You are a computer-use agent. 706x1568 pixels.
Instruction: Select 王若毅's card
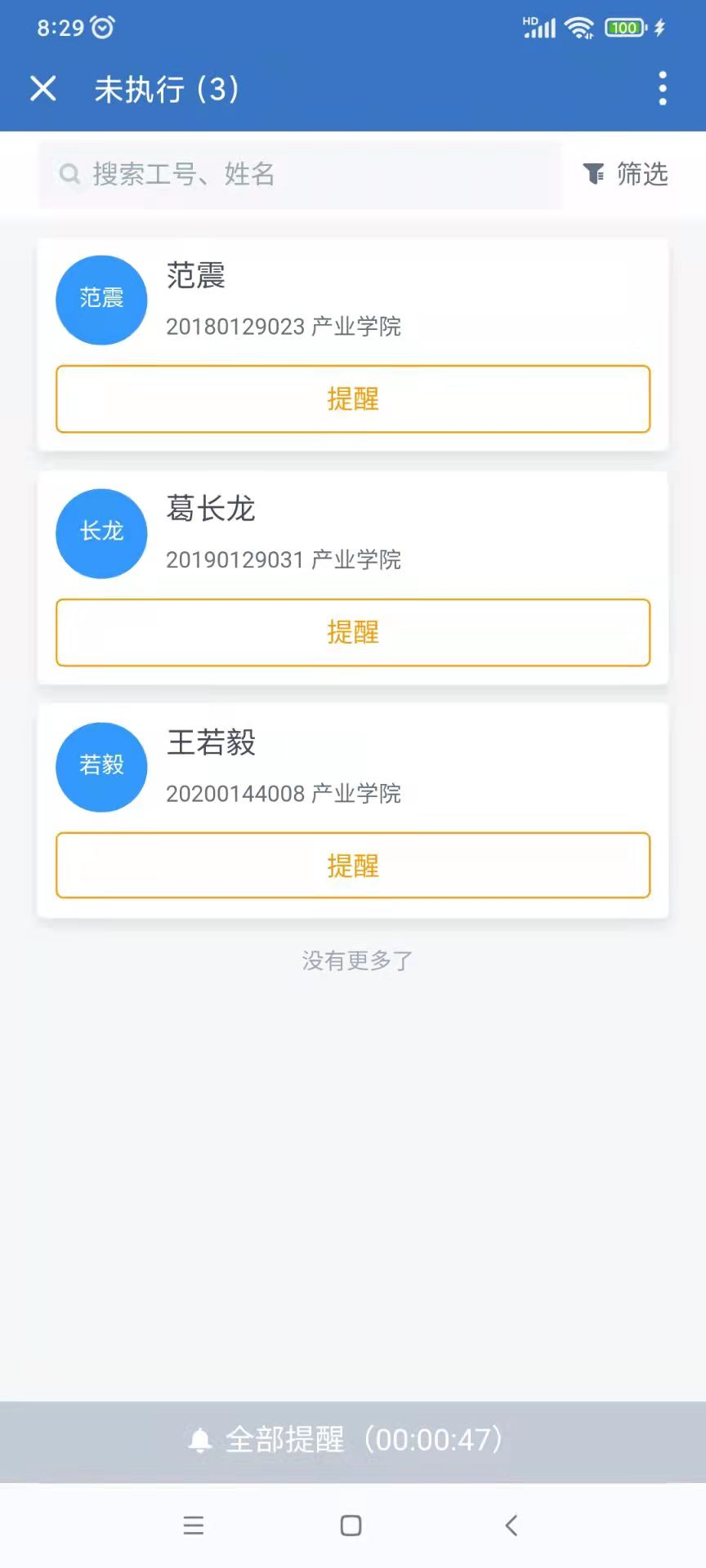click(351, 767)
